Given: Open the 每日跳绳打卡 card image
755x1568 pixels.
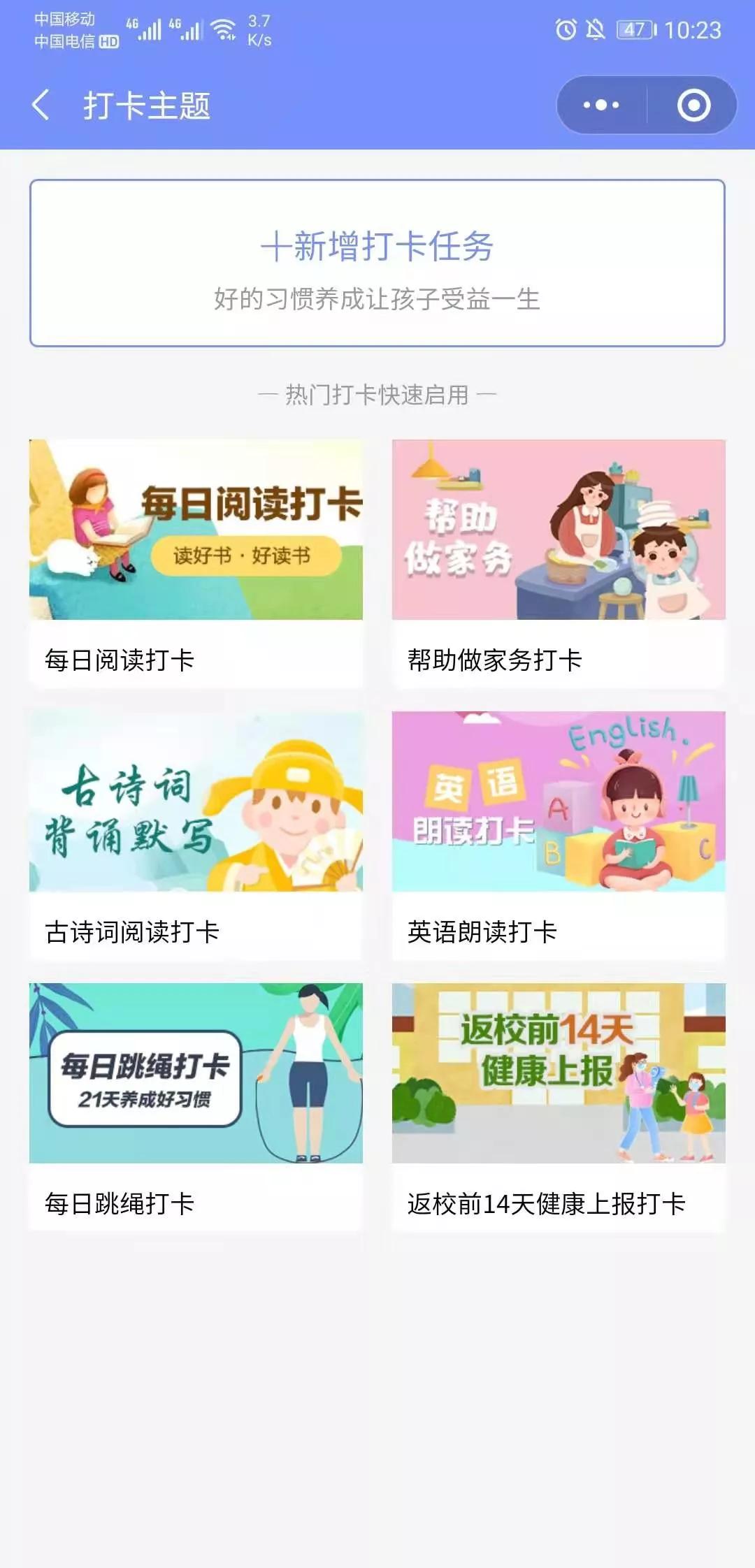Looking at the screenshot, I should tap(196, 1076).
